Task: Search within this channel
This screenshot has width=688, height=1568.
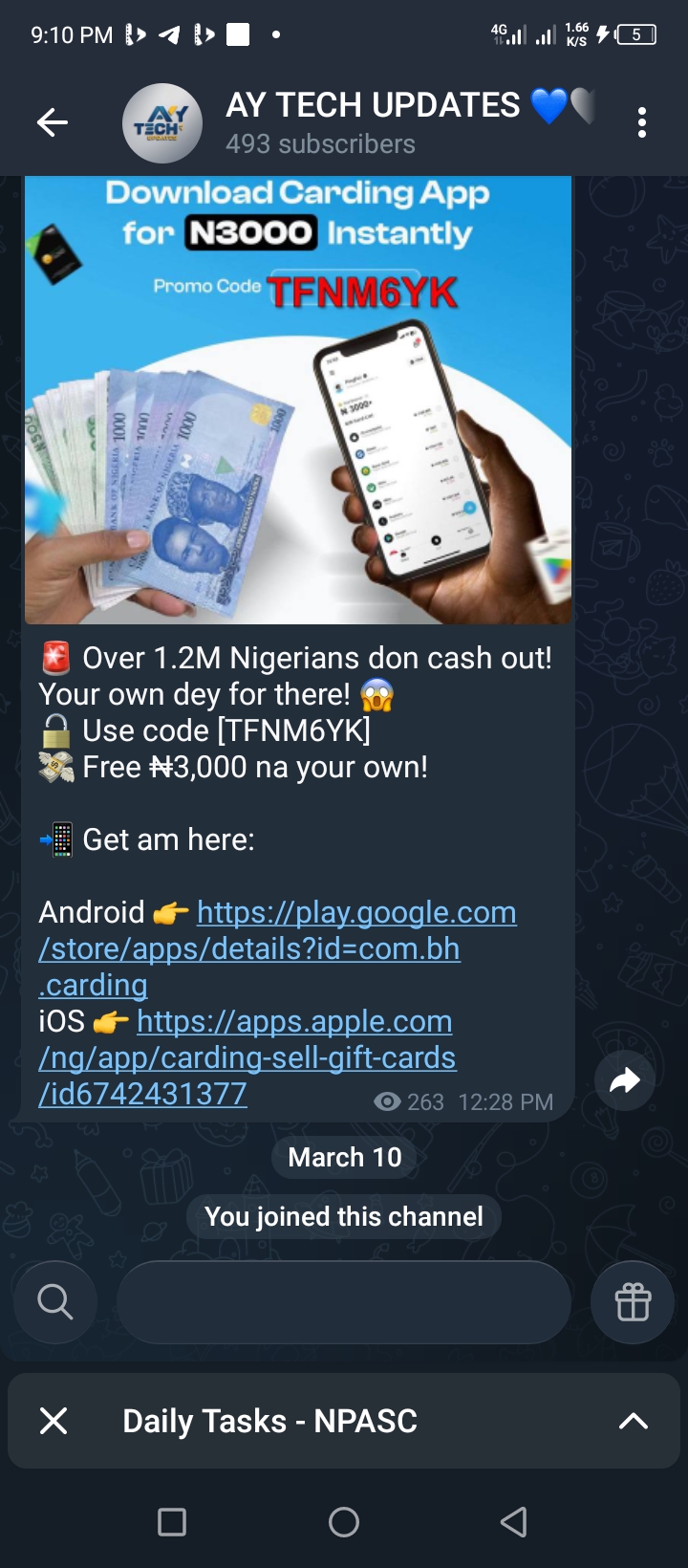Action: [x=55, y=1302]
